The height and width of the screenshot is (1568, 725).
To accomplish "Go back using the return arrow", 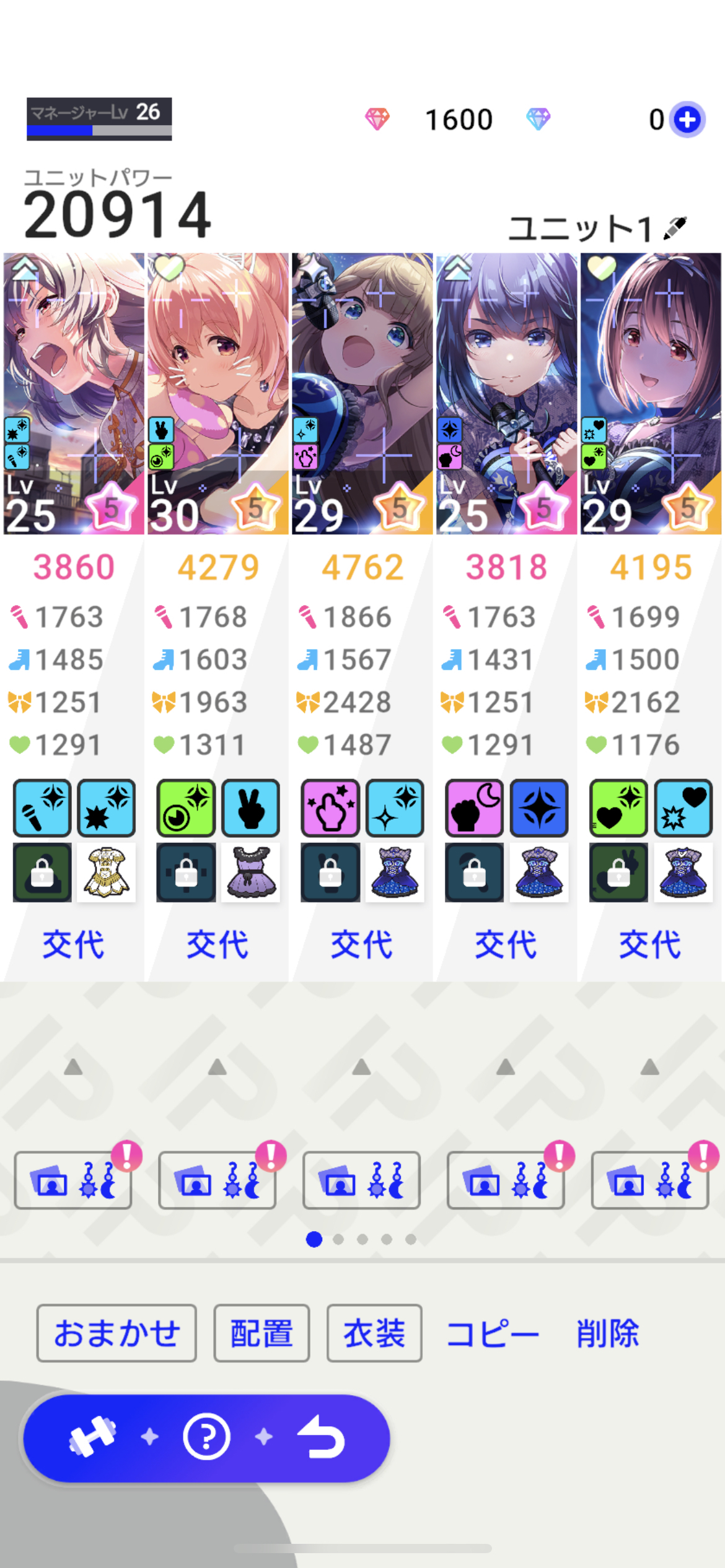I will coord(321,1437).
